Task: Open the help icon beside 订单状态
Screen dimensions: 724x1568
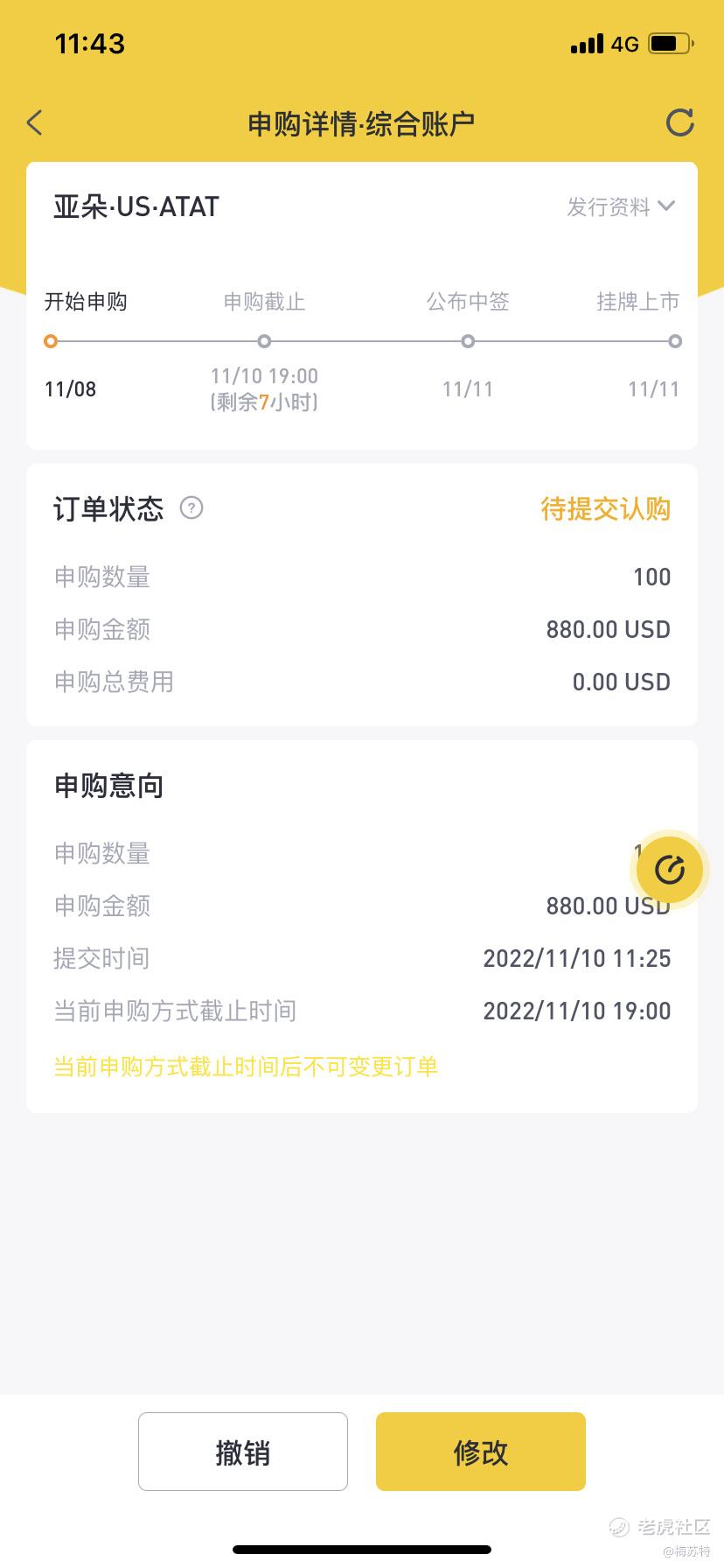Action: coord(191,507)
